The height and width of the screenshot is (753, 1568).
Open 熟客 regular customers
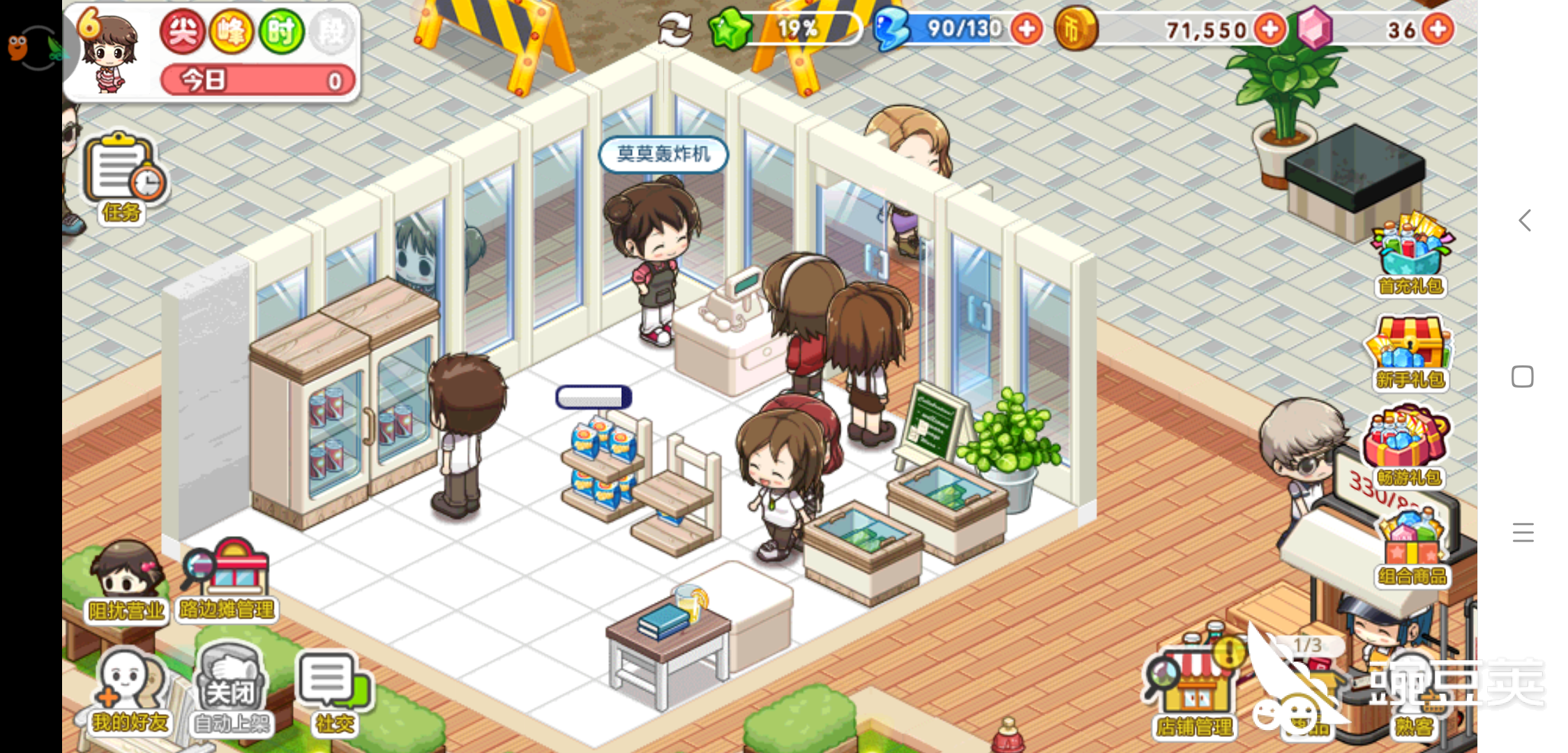point(1413,697)
